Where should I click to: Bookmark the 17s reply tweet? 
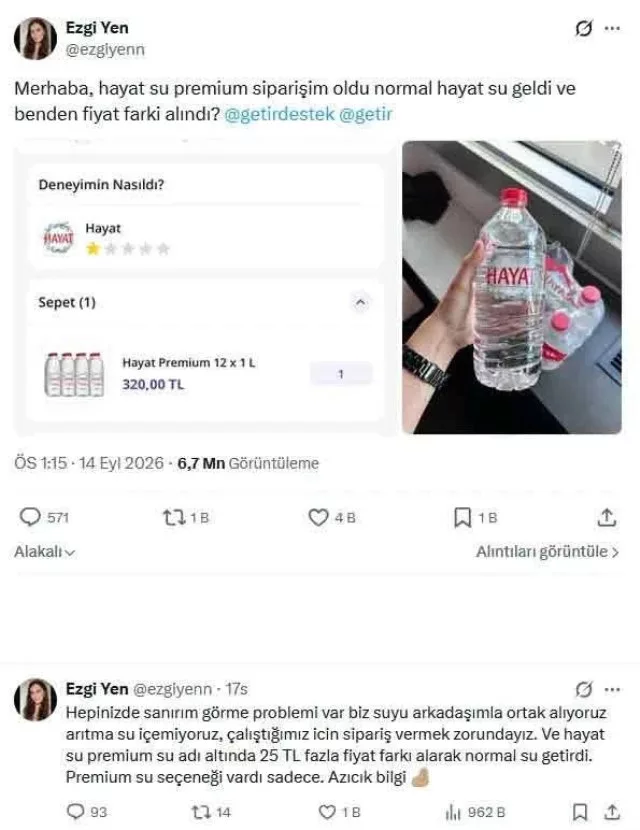click(x=580, y=811)
